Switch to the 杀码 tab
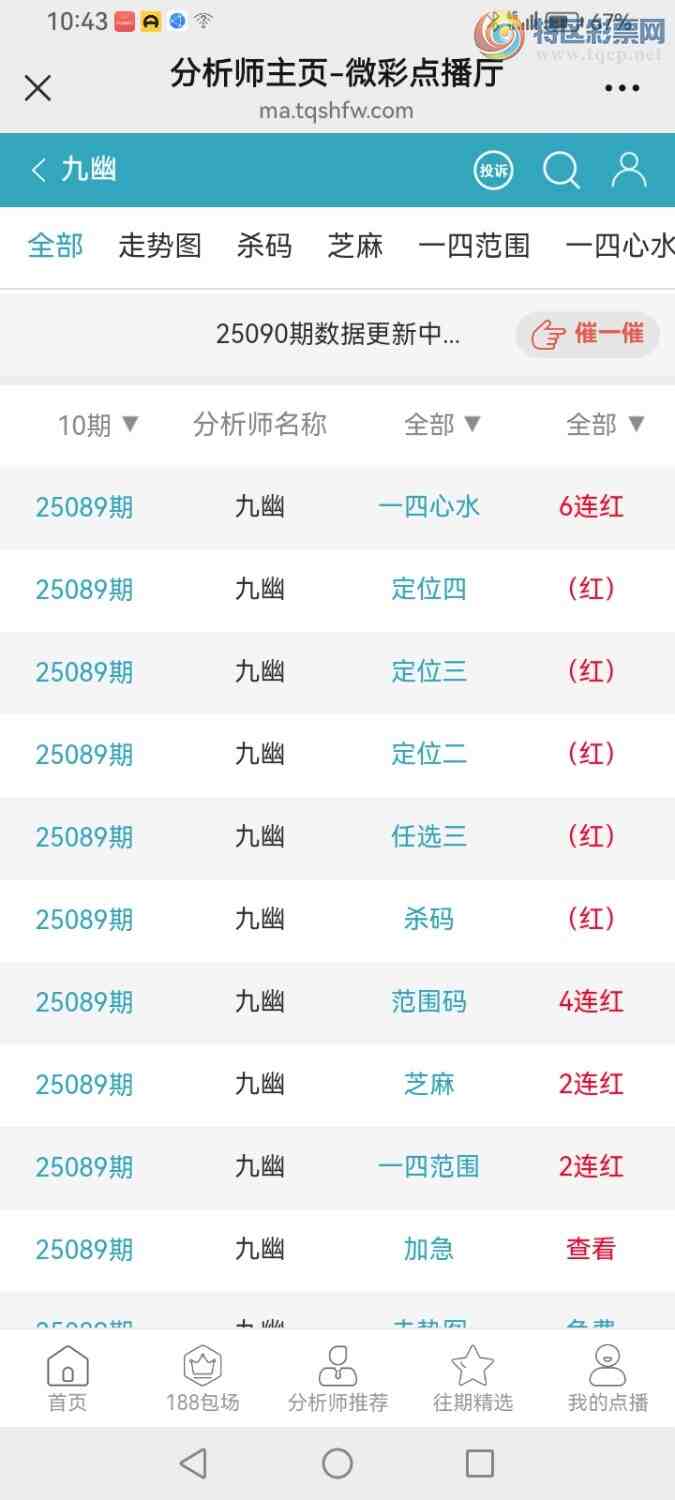The width and height of the screenshot is (675, 1500). click(x=264, y=246)
